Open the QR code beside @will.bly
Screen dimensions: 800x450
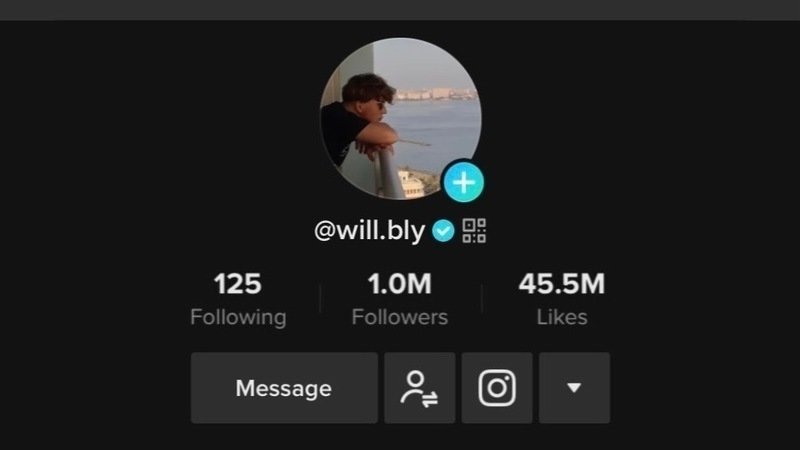(475, 231)
